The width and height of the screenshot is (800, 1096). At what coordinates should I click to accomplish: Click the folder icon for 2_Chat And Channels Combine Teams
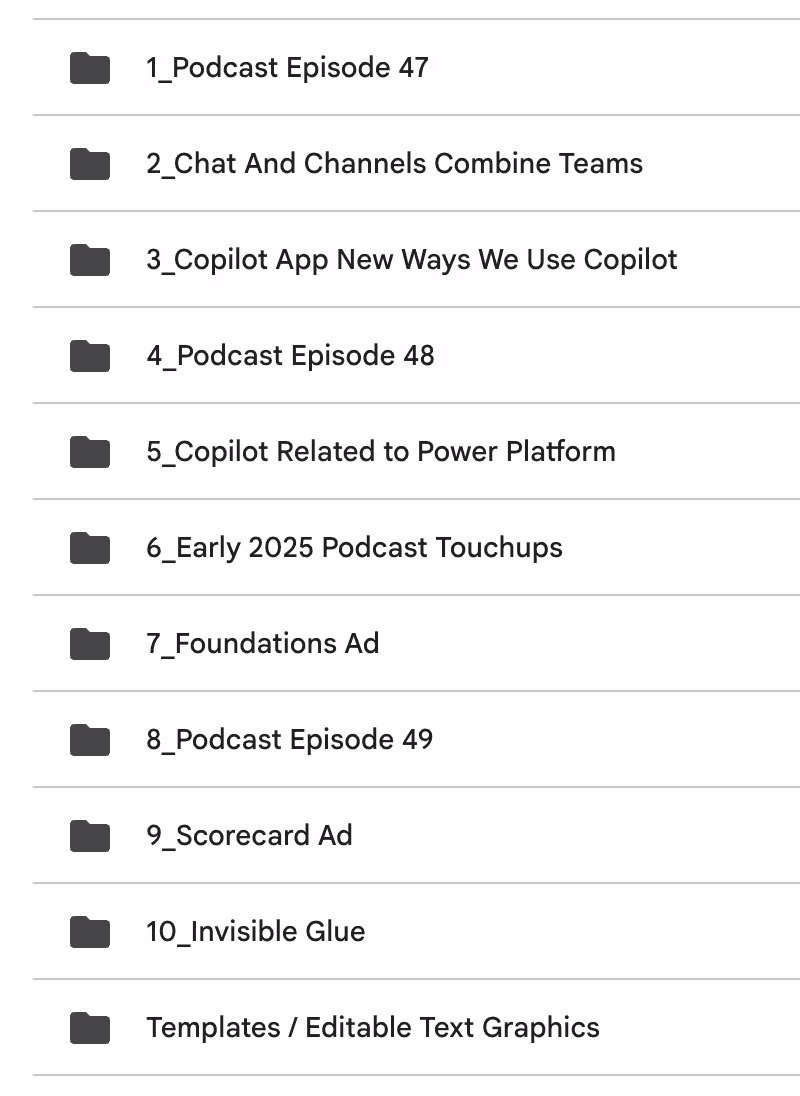click(x=89, y=163)
